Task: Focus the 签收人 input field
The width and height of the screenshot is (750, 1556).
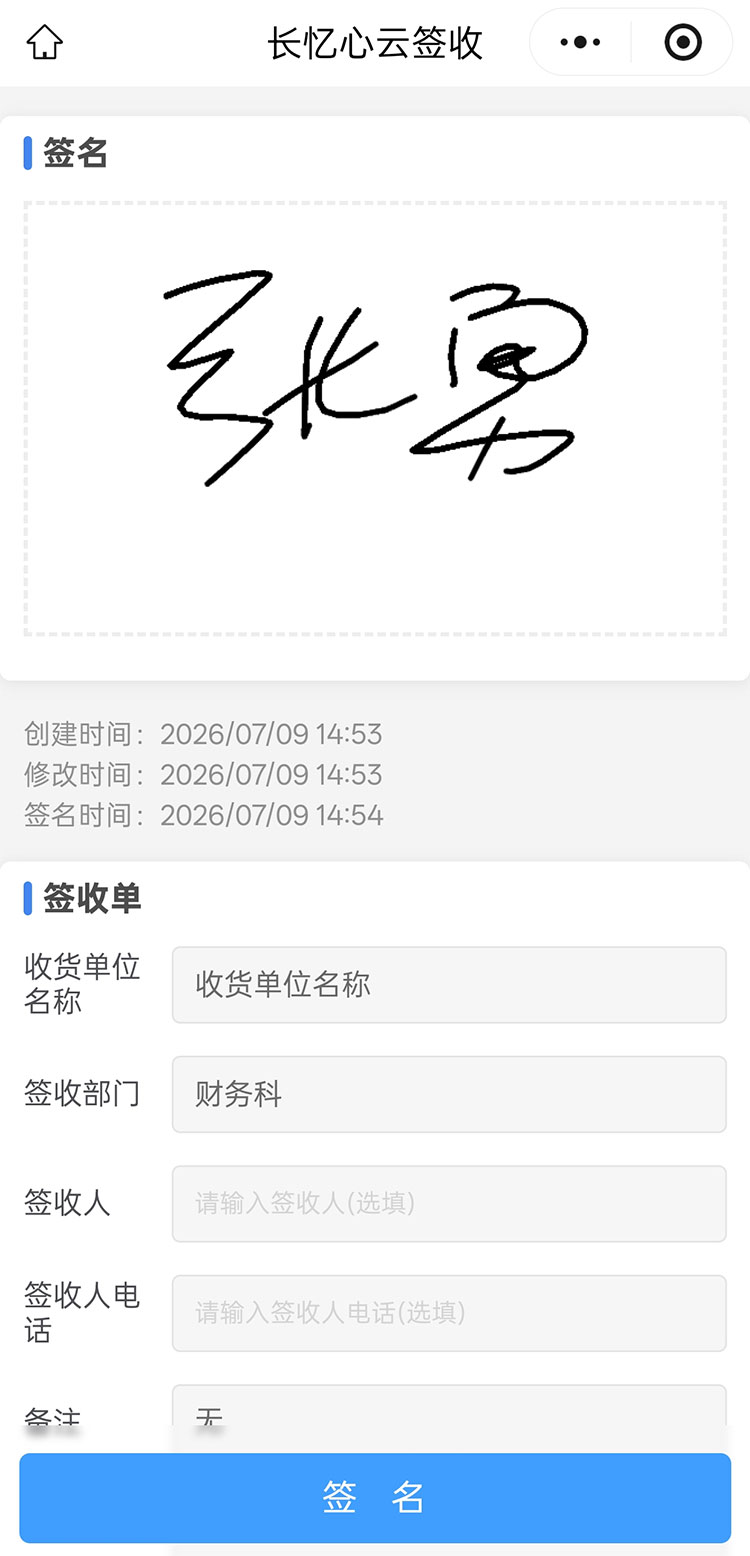Action: 449,1203
